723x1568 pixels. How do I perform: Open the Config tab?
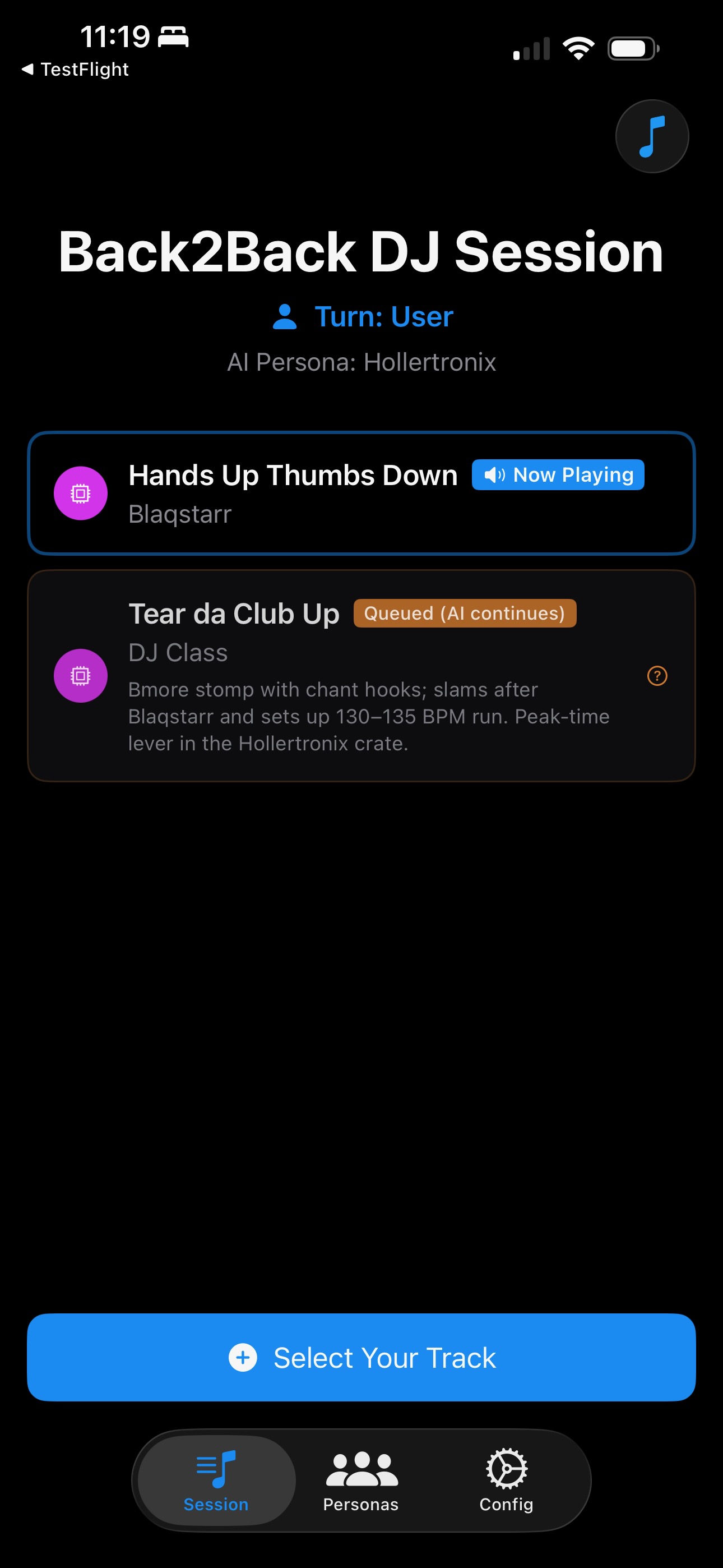pos(506,1480)
